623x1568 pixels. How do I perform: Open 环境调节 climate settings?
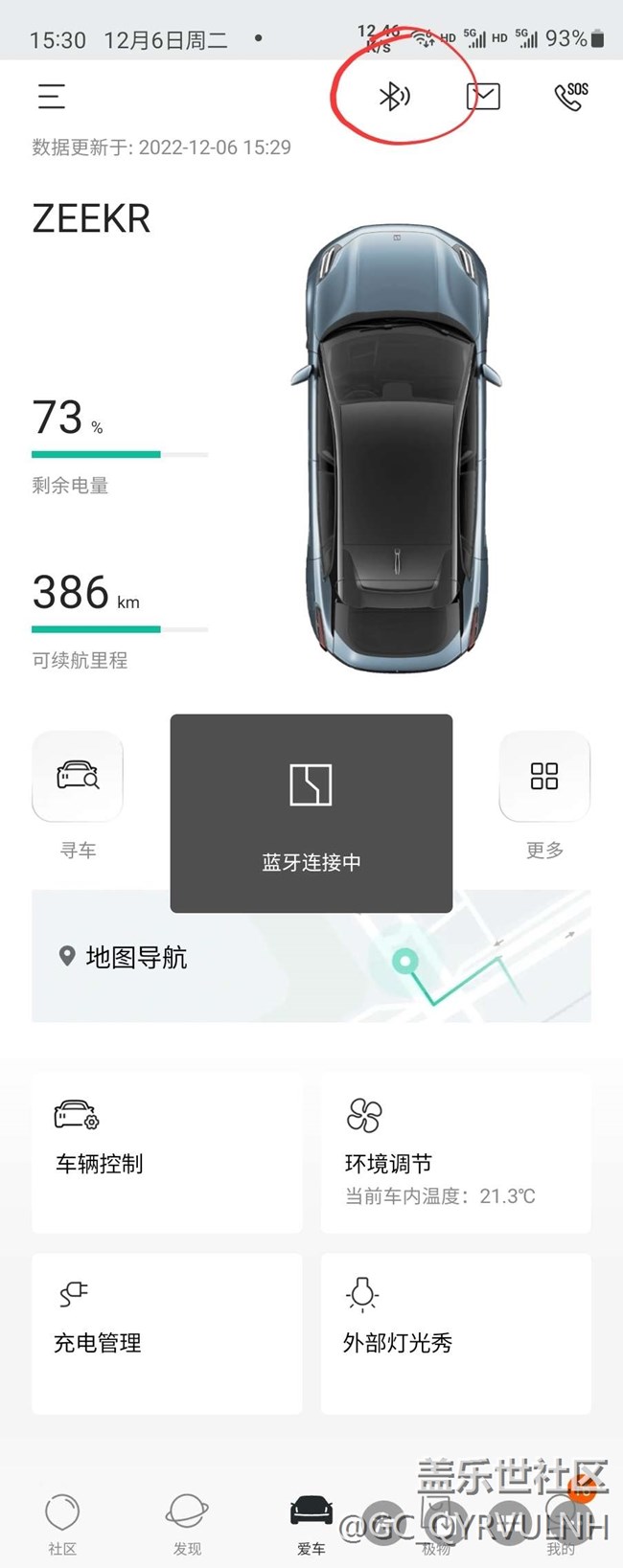pyautogui.click(x=455, y=1152)
